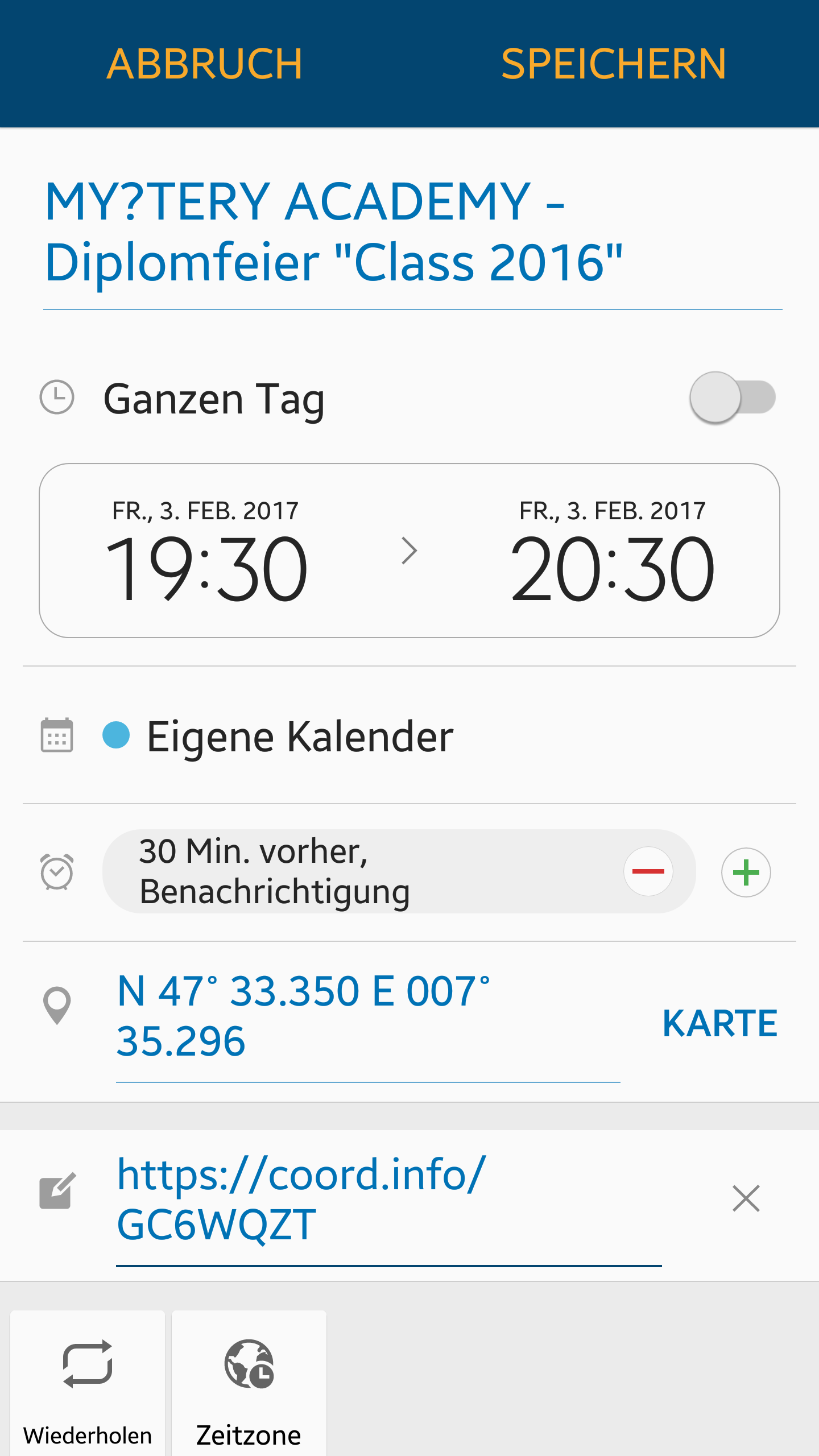Viewport: 819px width, 1456px height.
Task: Enable the Ganzen Tag switch
Action: [x=732, y=397]
